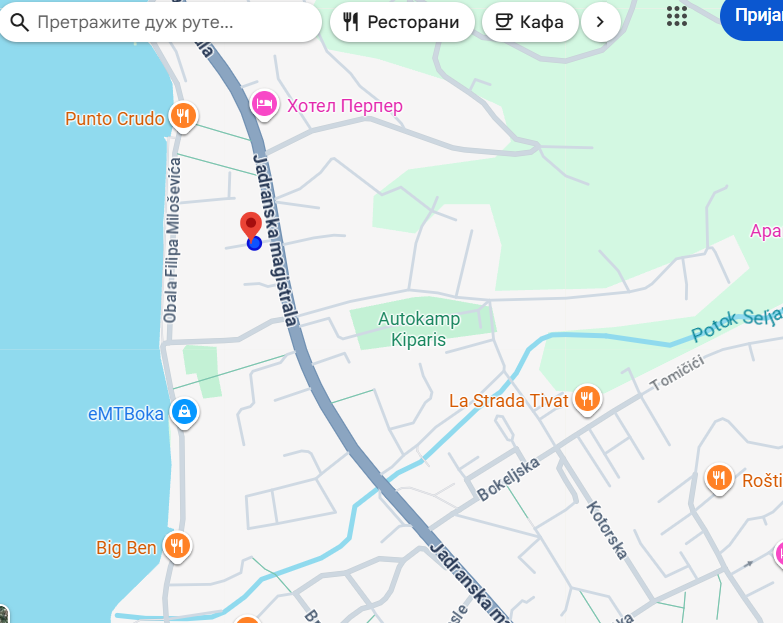Open Хотел Перпер place marker
Screen dimensions: 783x623
click(x=263, y=104)
